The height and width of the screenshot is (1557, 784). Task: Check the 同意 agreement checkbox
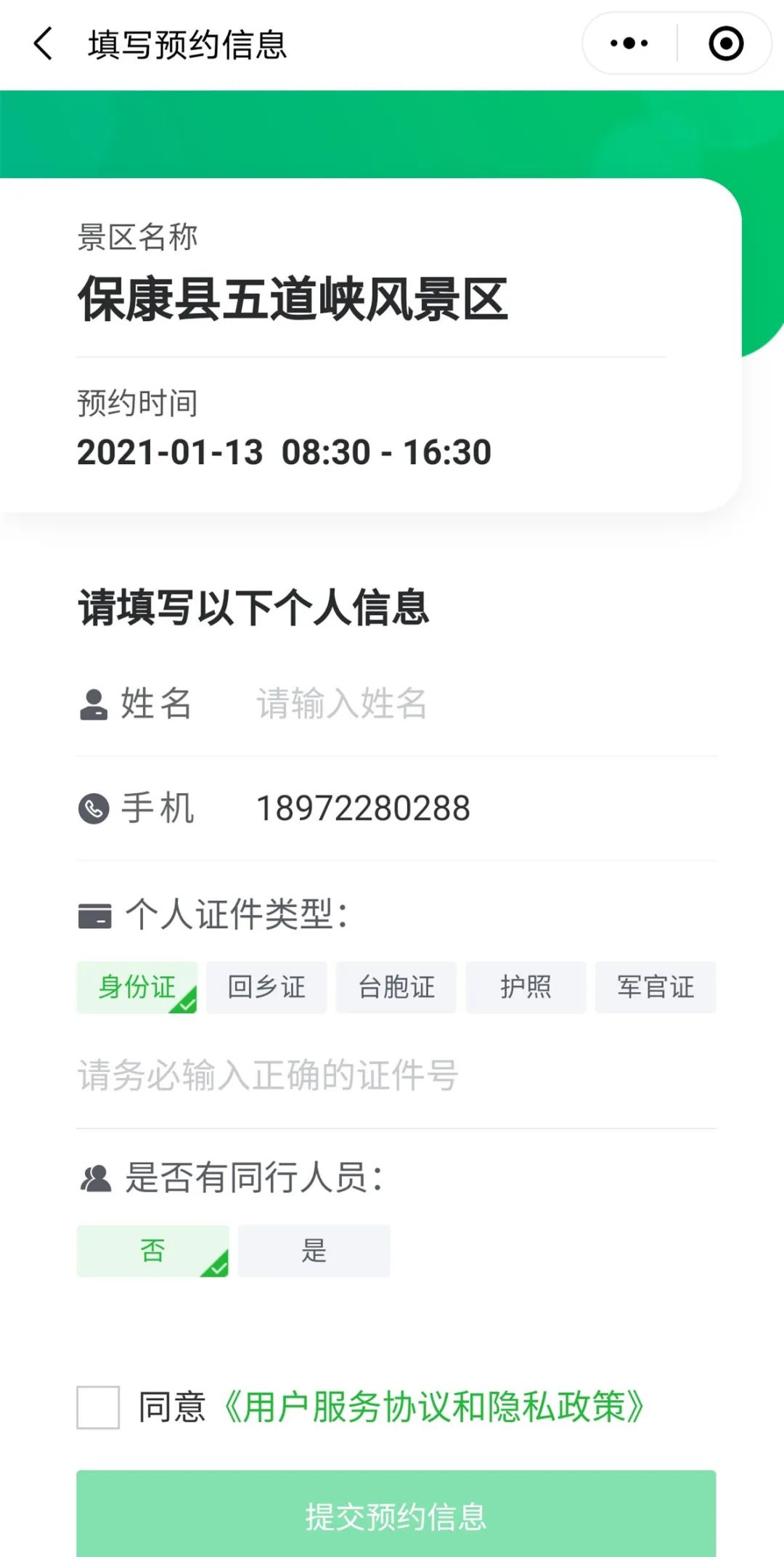pos(98,1407)
